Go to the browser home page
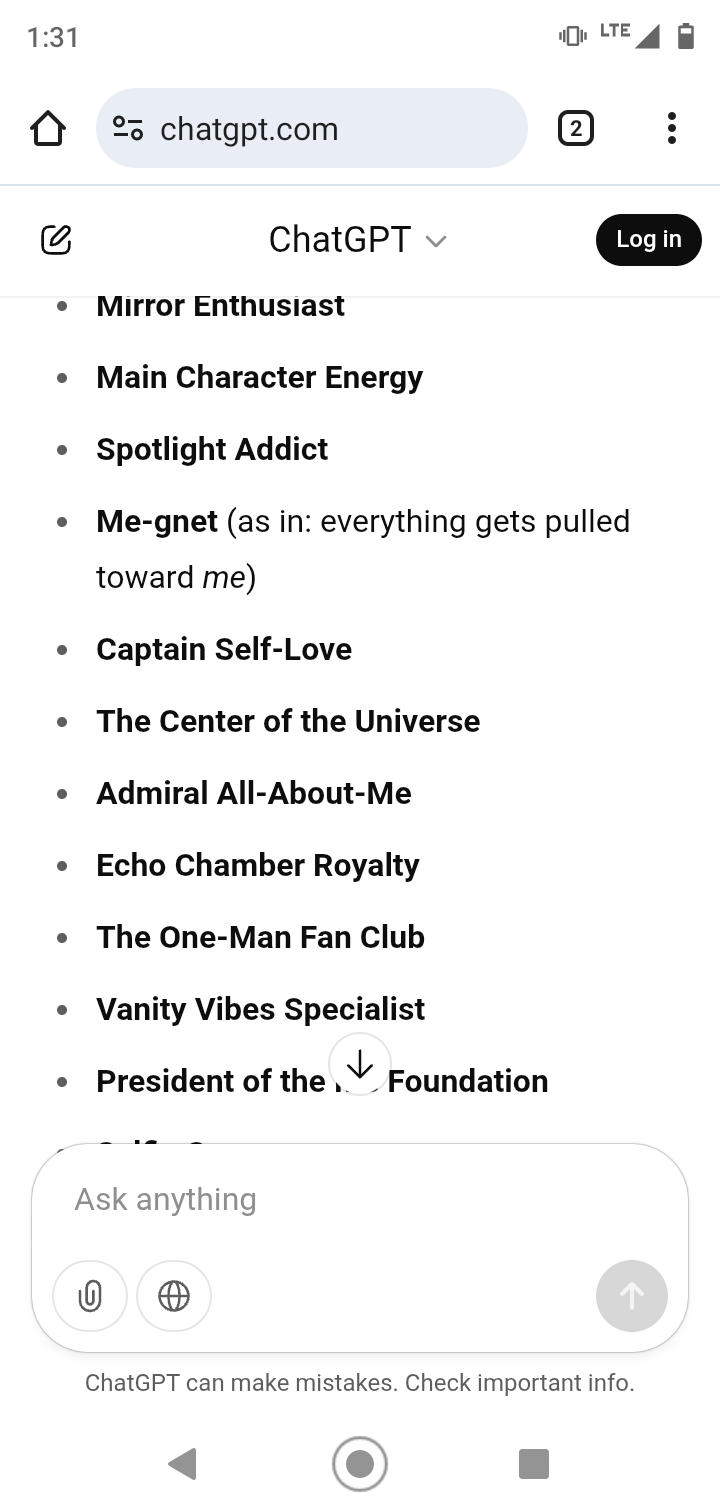This screenshot has height=1512, width=720. point(48,129)
